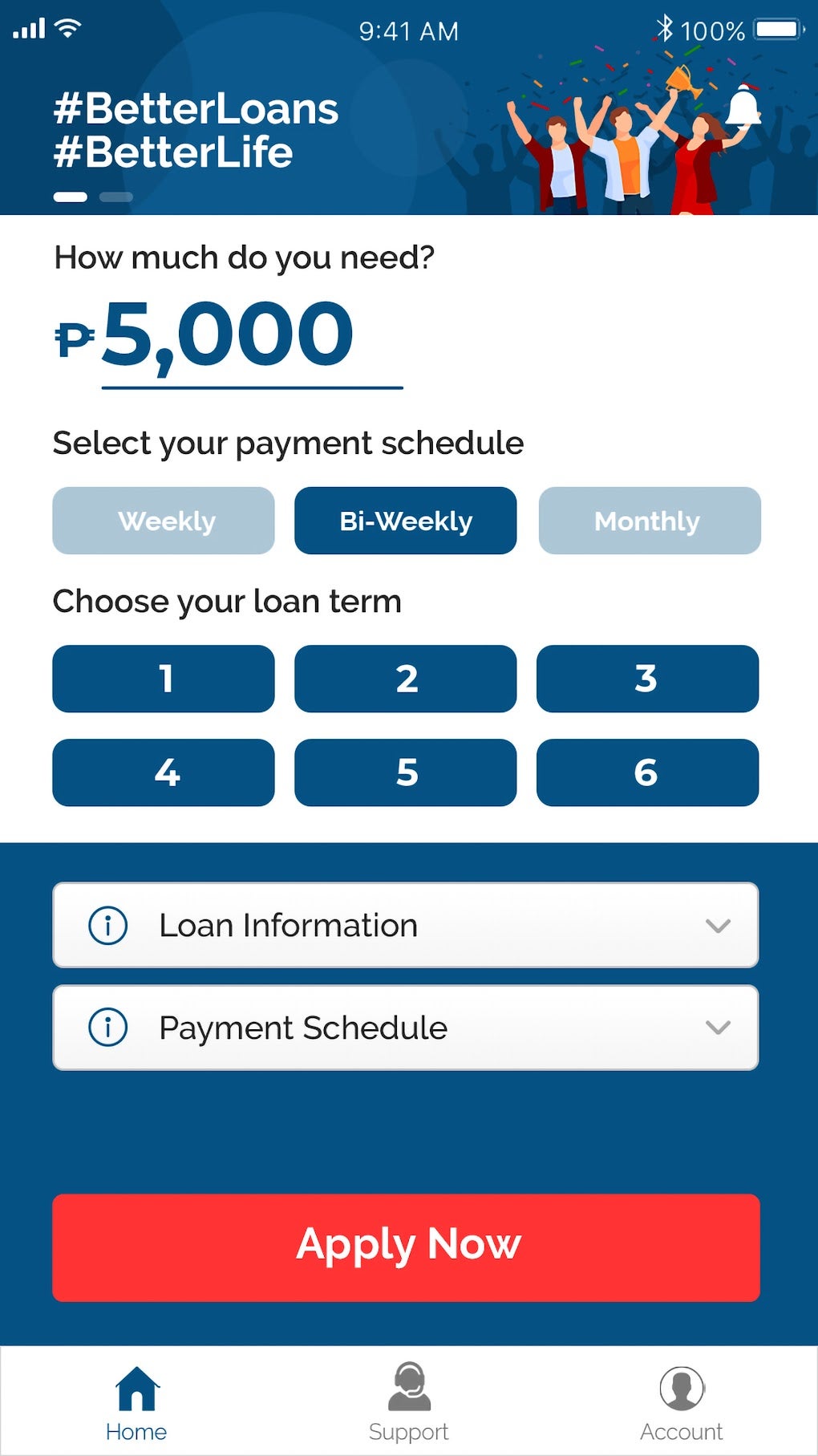Open the notifications bell
This screenshot has height=1456, width=818.
click(743, 106)
